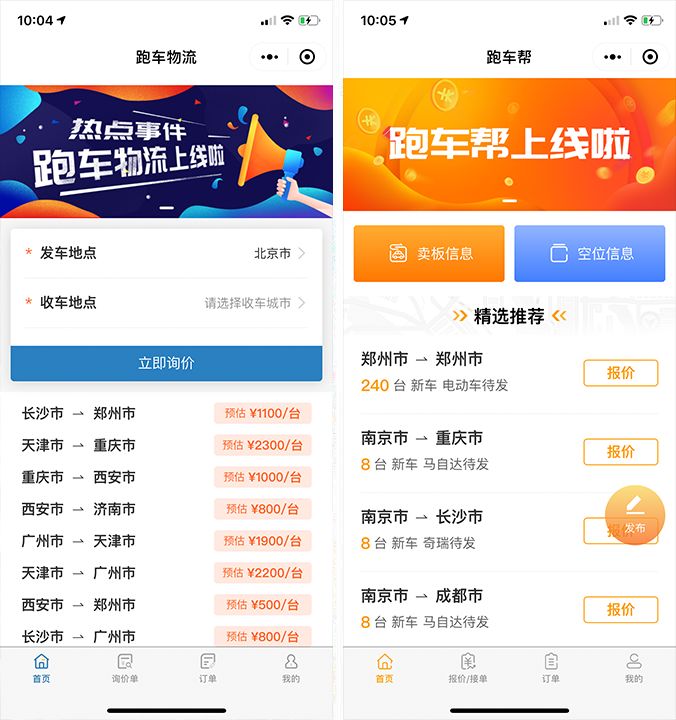The height and width of the screenshot is (720, 676).
Task: Open the 天津市 to 重庆市 route
Action: (x=166, y=445)
